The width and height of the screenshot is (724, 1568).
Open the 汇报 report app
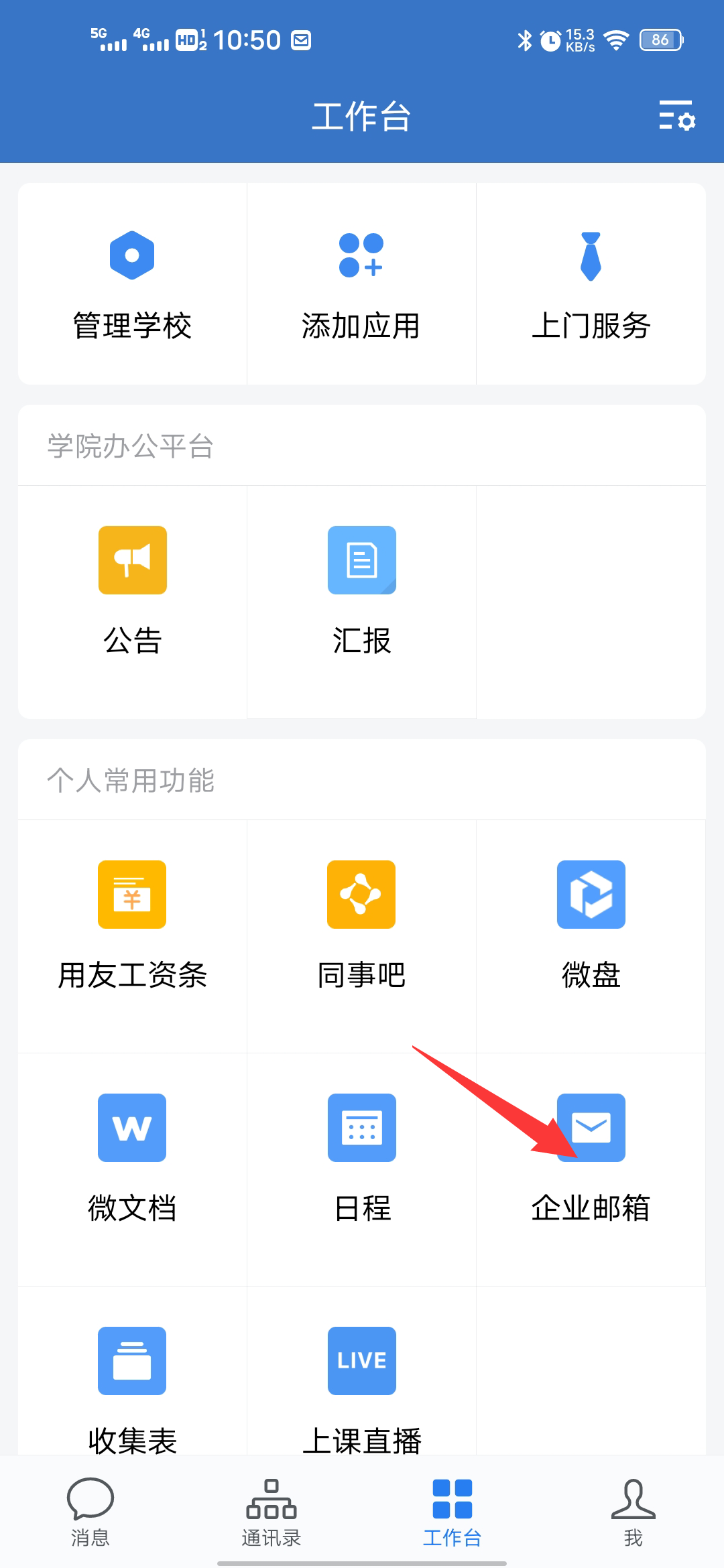coord(361,590)
